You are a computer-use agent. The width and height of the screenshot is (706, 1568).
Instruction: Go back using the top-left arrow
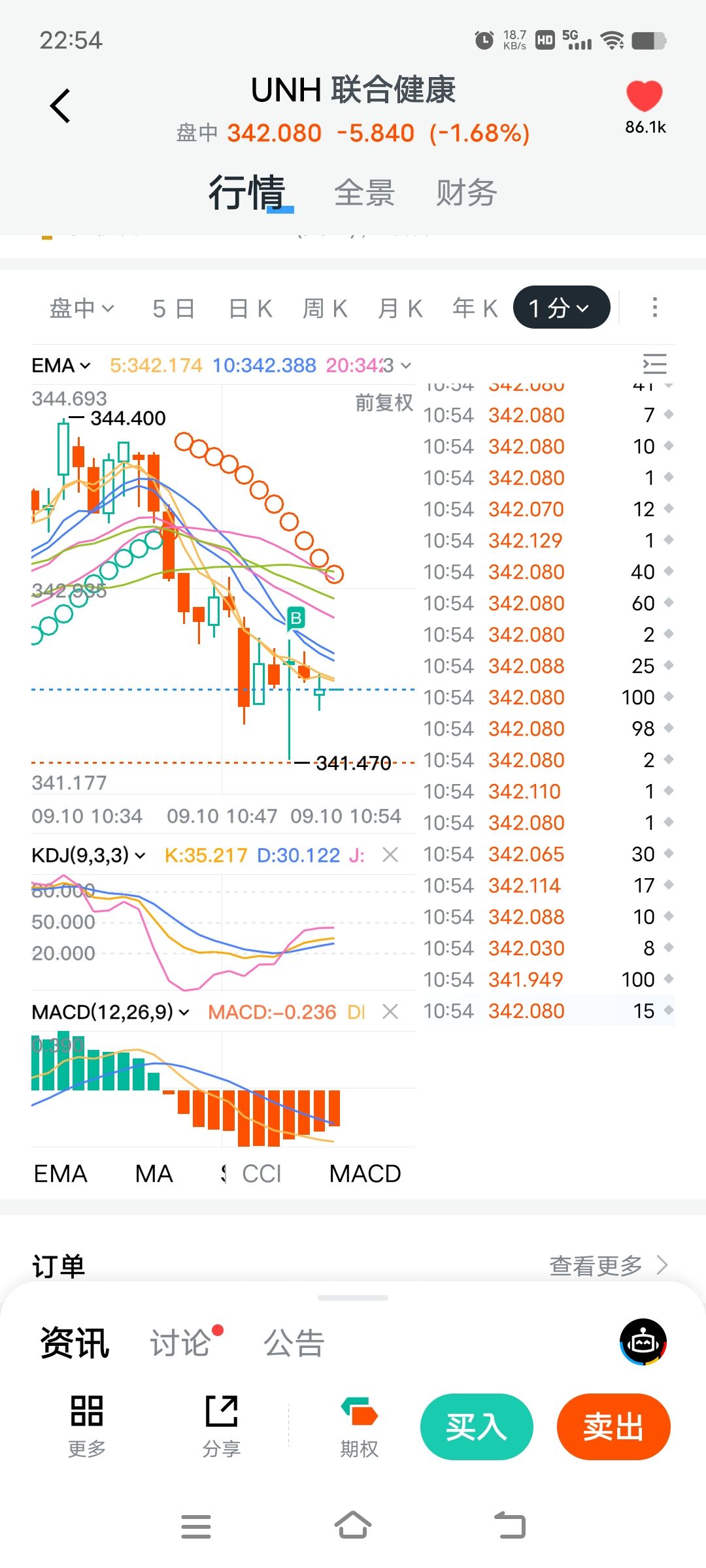pos(60,106)
